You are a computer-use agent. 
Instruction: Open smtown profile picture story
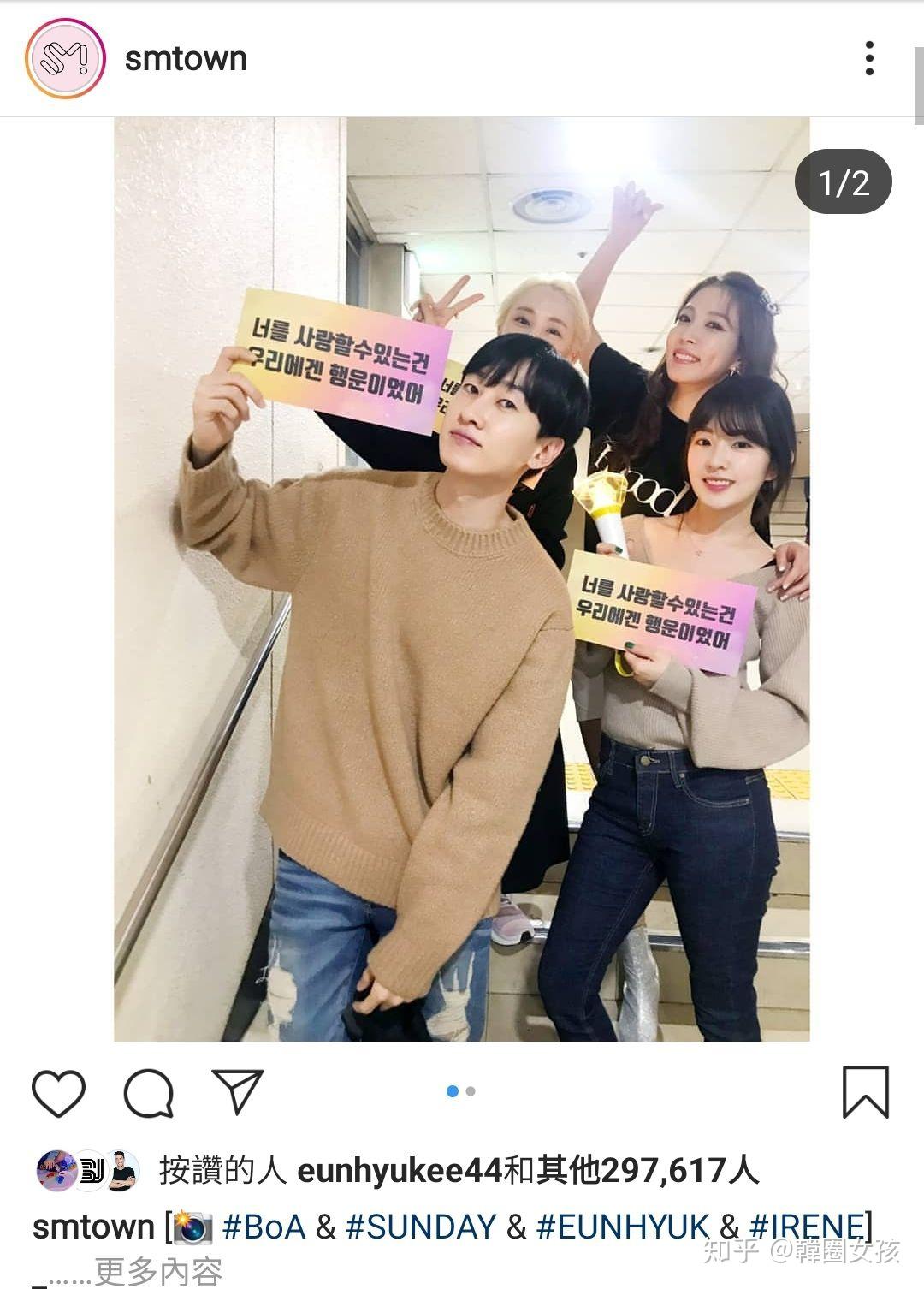65,58
